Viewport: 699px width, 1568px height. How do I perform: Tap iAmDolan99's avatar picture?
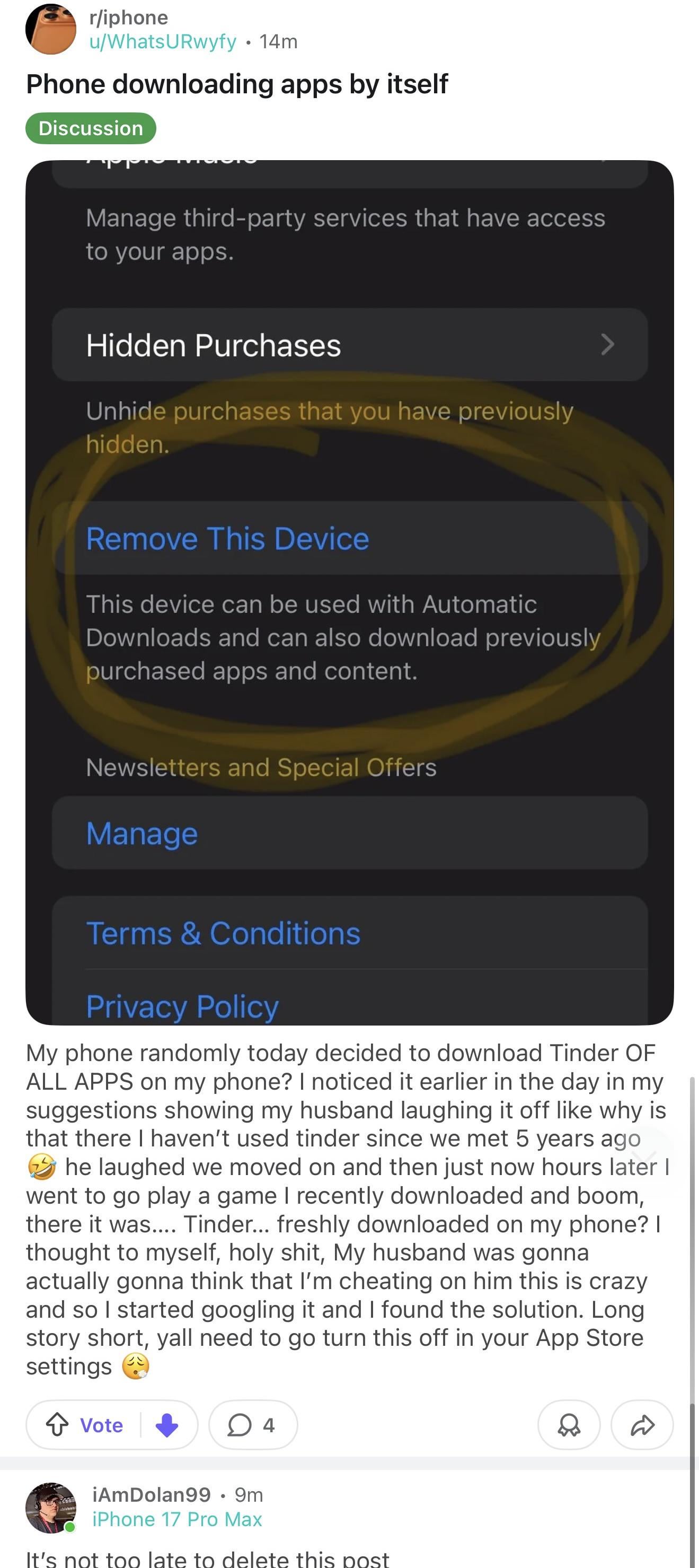pos(50,1507)
